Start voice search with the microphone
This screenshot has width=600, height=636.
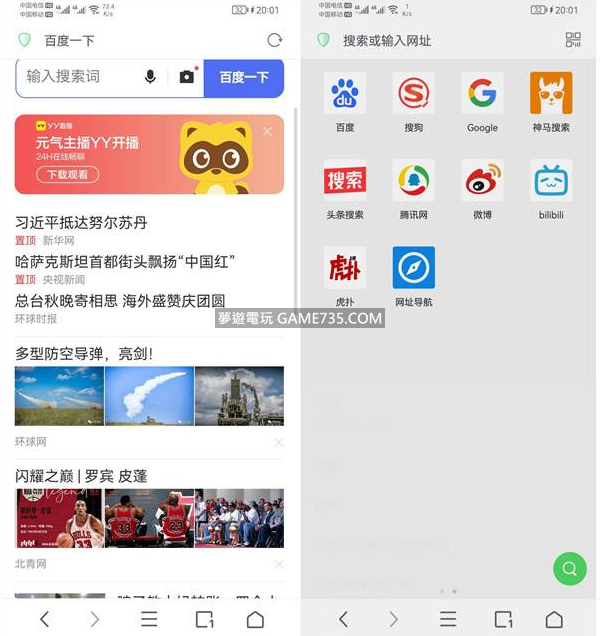(150, 77)
